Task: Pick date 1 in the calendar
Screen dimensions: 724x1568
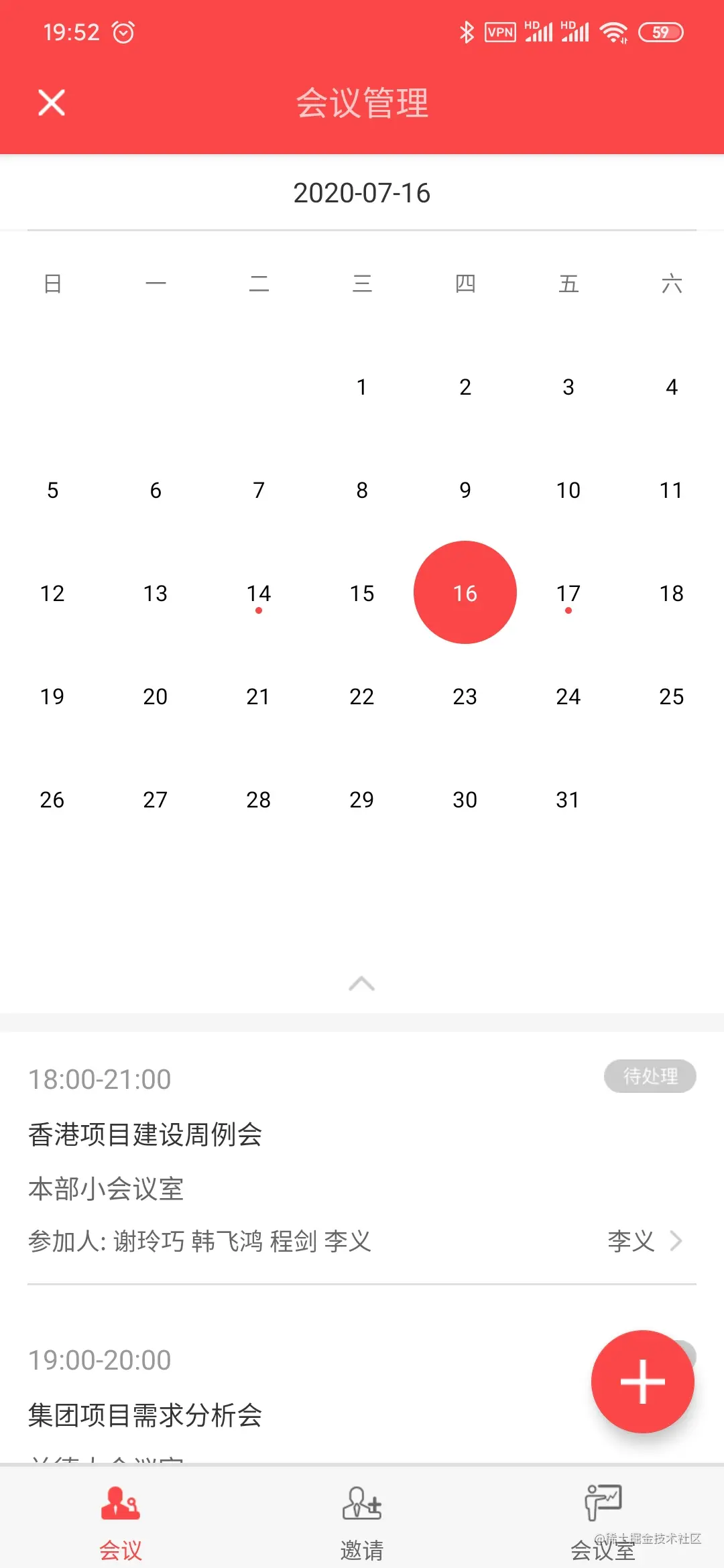Action: pos(362,387)
